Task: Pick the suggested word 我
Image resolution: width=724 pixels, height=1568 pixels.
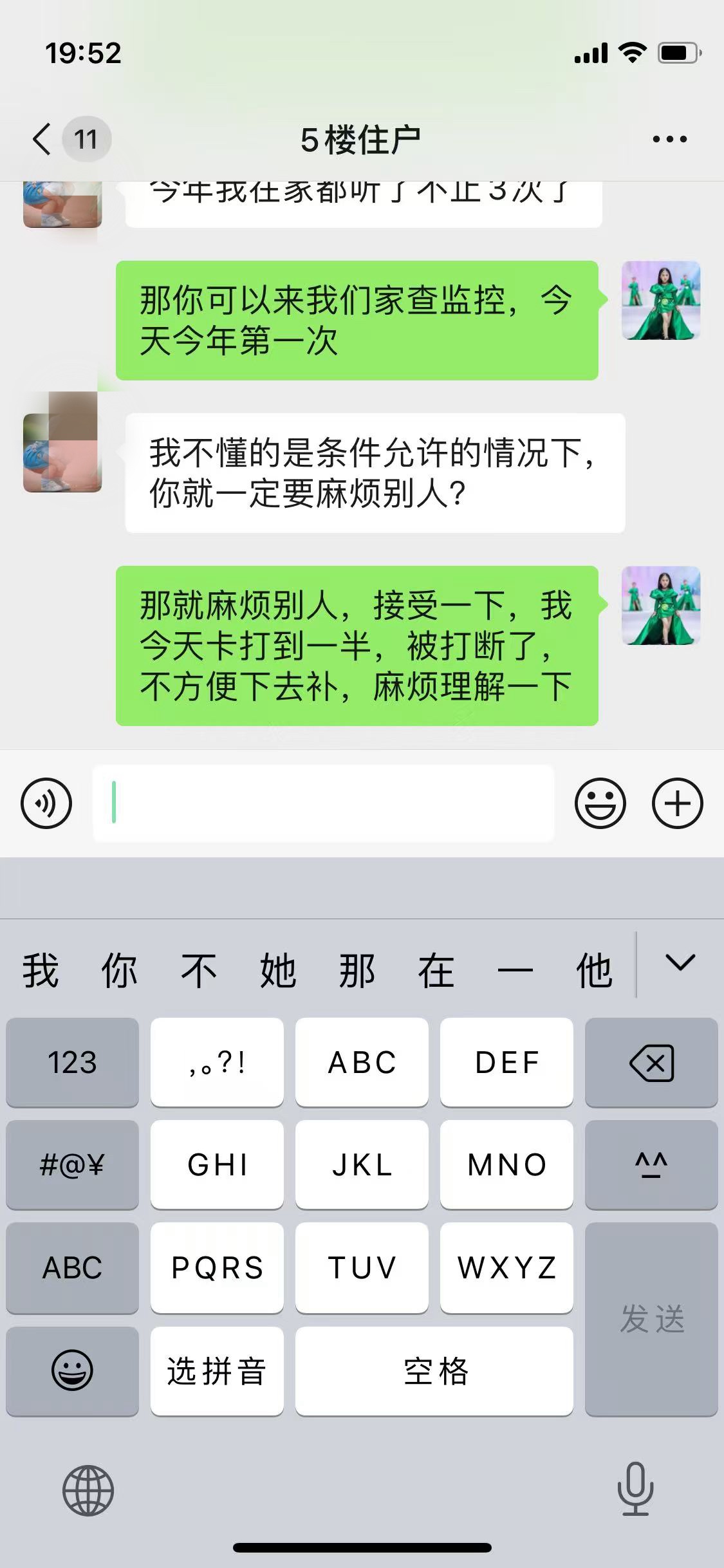Action: 41,971
